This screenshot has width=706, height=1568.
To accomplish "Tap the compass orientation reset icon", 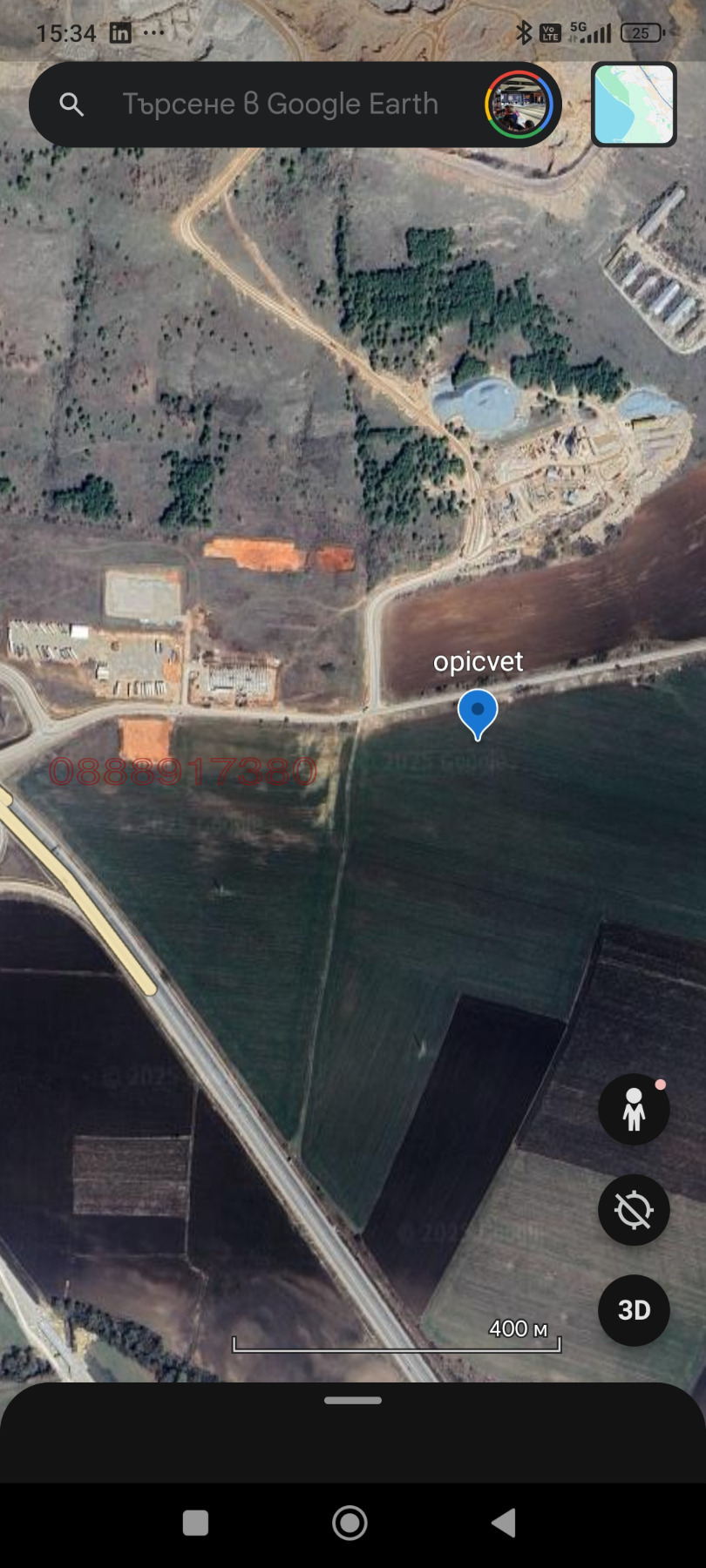I will tap(634, 1209).
